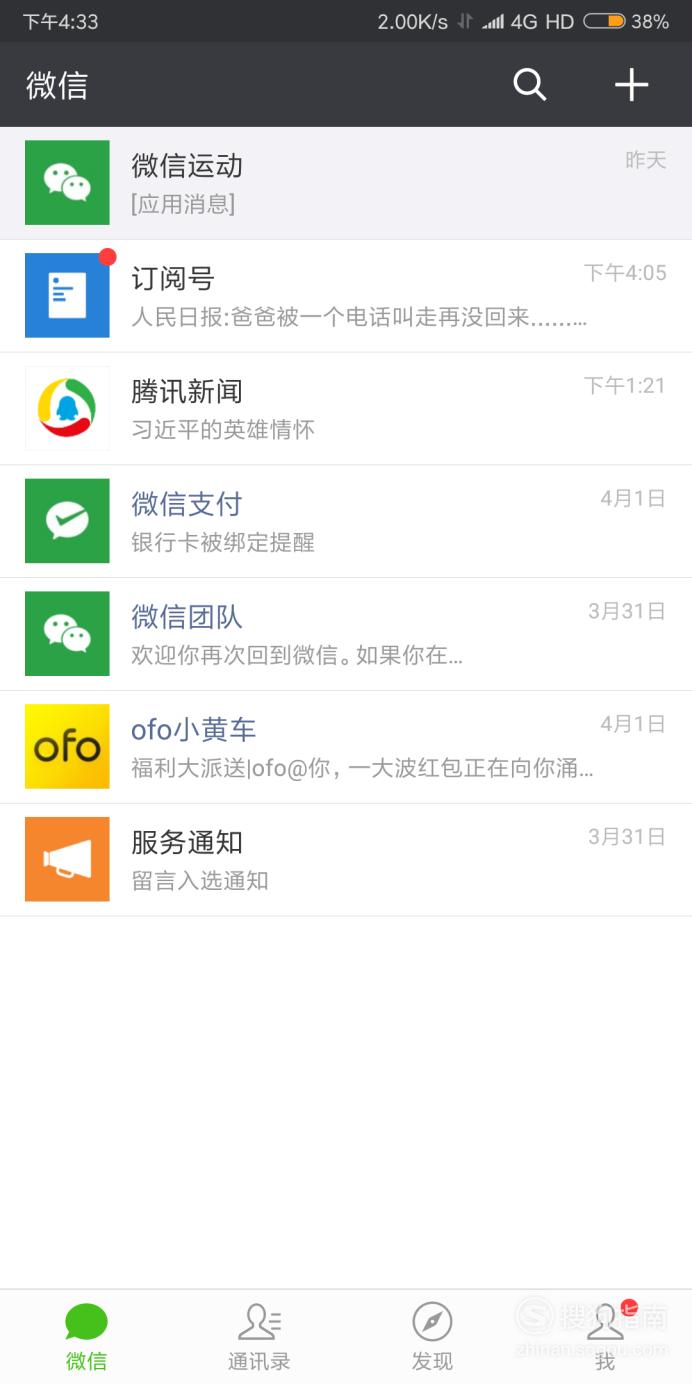Open the 腾讯新闻 message thread
This screenshot has height=1384, width=692.
click(x=346, y=409)
